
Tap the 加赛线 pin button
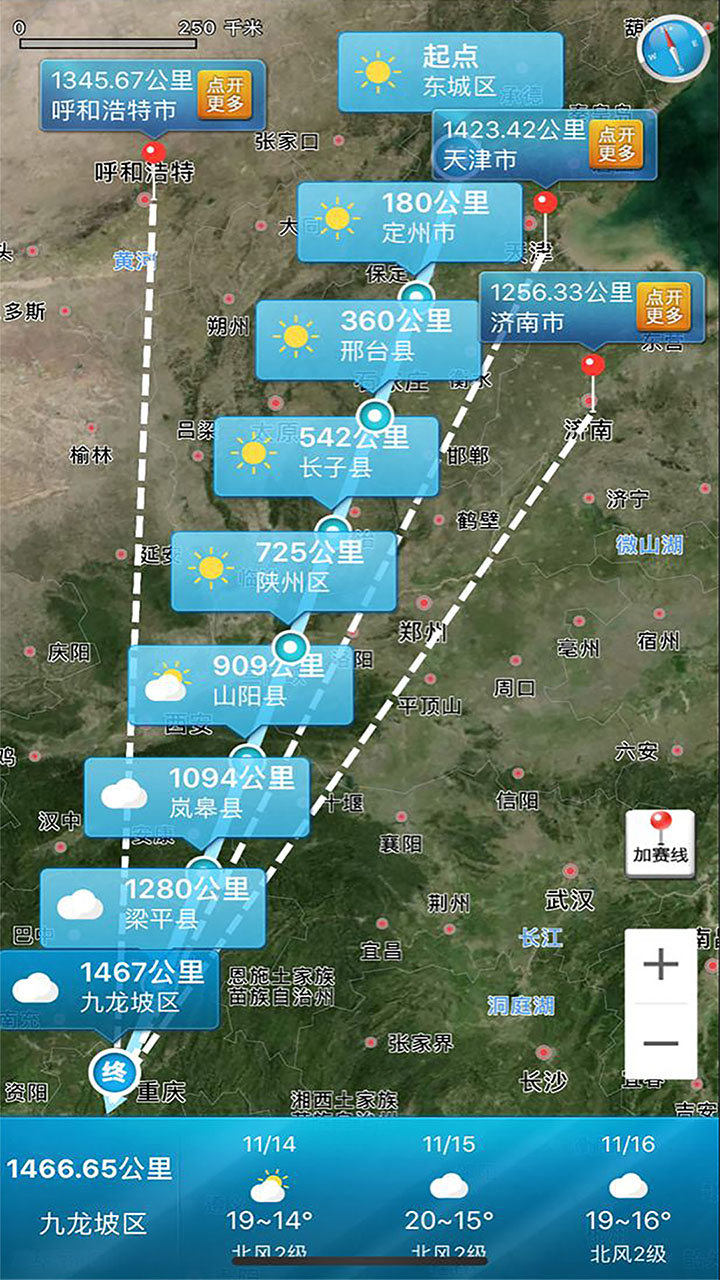660,843
